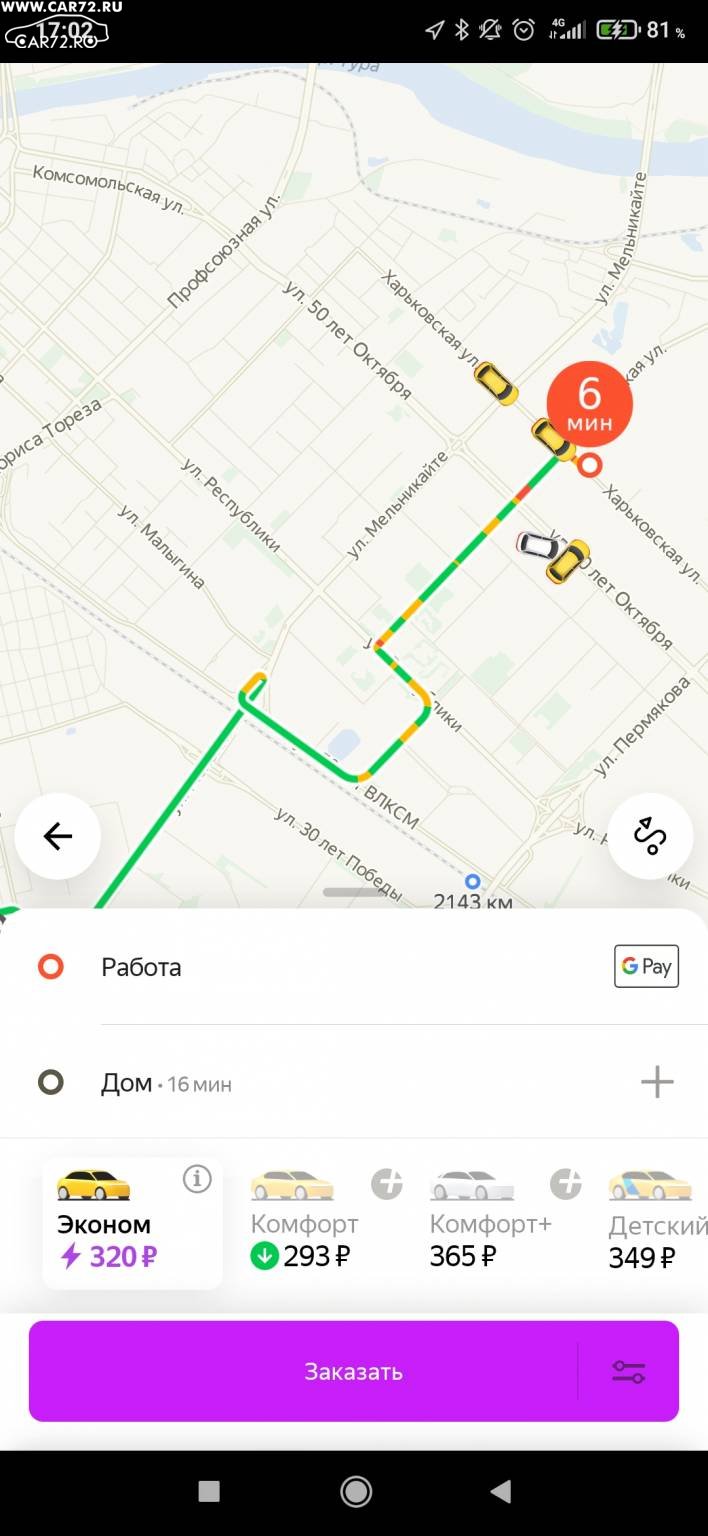Open the route overview button
Screen dimensions: 708x1536
[650, 836]
